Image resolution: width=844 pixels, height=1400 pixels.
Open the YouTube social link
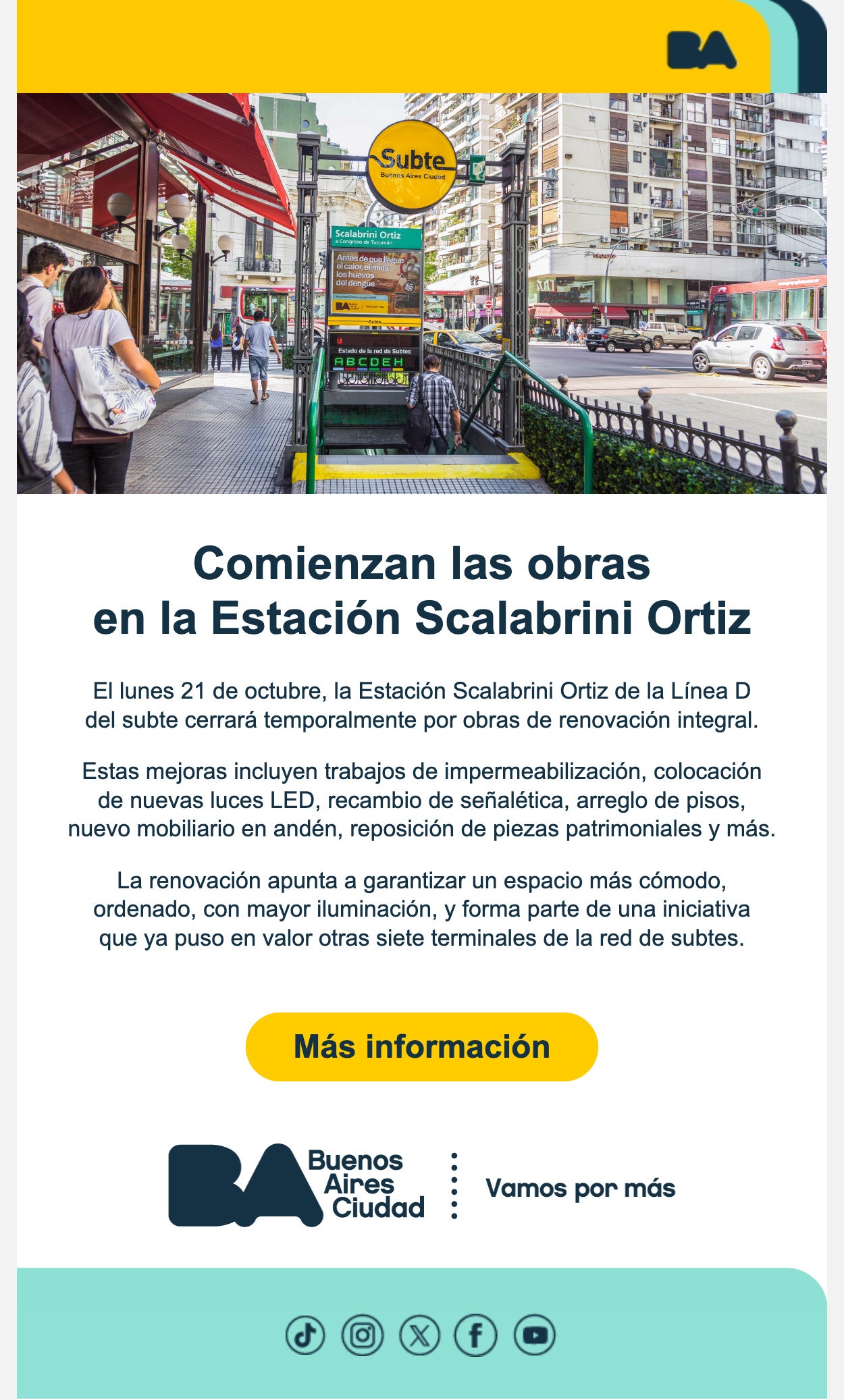tap(535, 1335)
